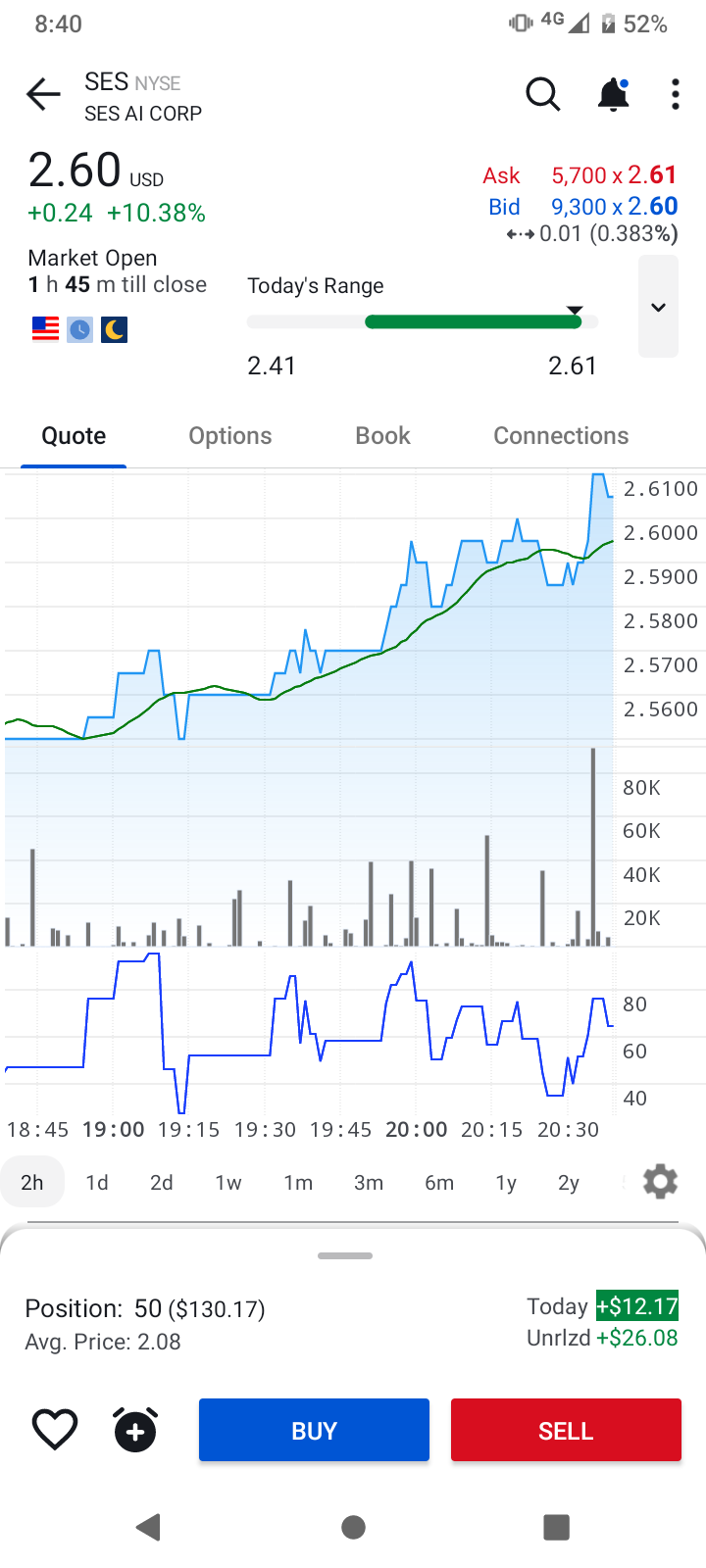This screenshot has width=706, height=1568.
Task: Create a price alert with alarm icon
Action: pos(135,1430)
